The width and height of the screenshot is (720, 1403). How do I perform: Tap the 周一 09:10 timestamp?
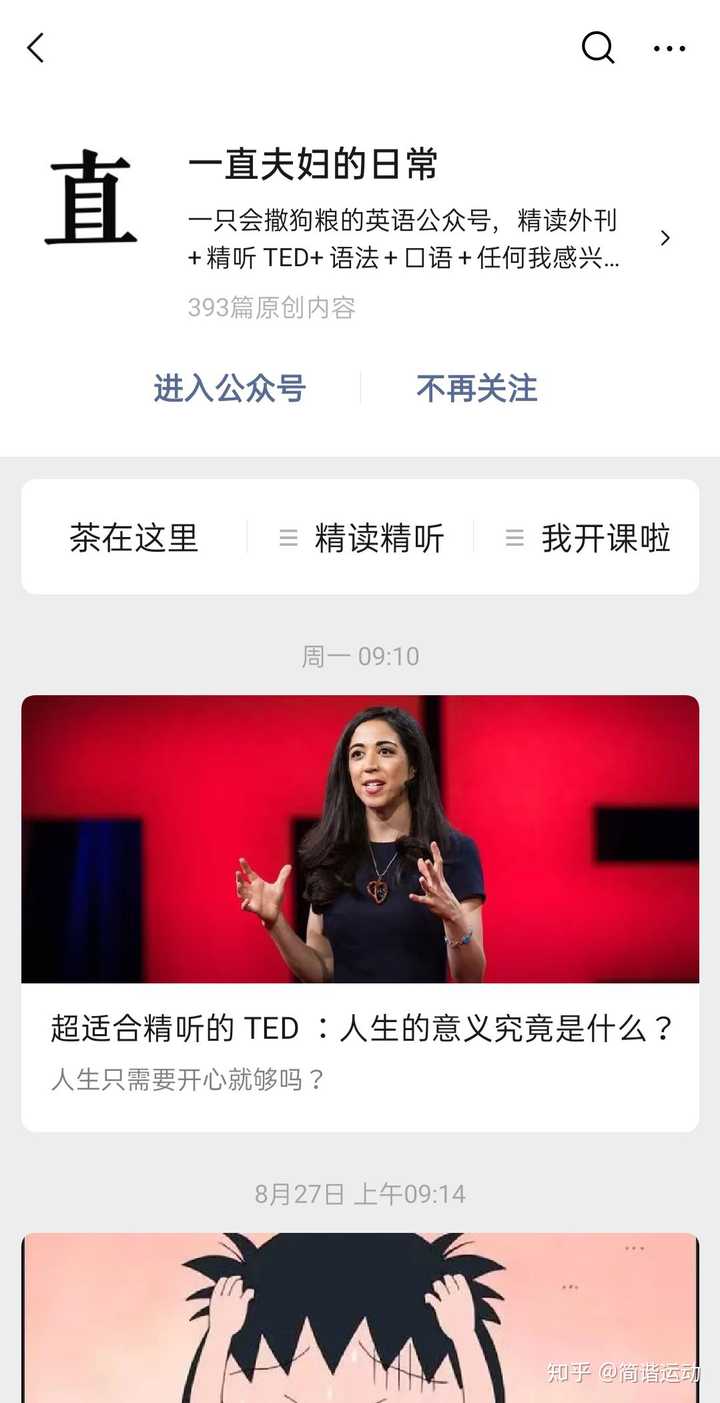click(x=358, y=656)
